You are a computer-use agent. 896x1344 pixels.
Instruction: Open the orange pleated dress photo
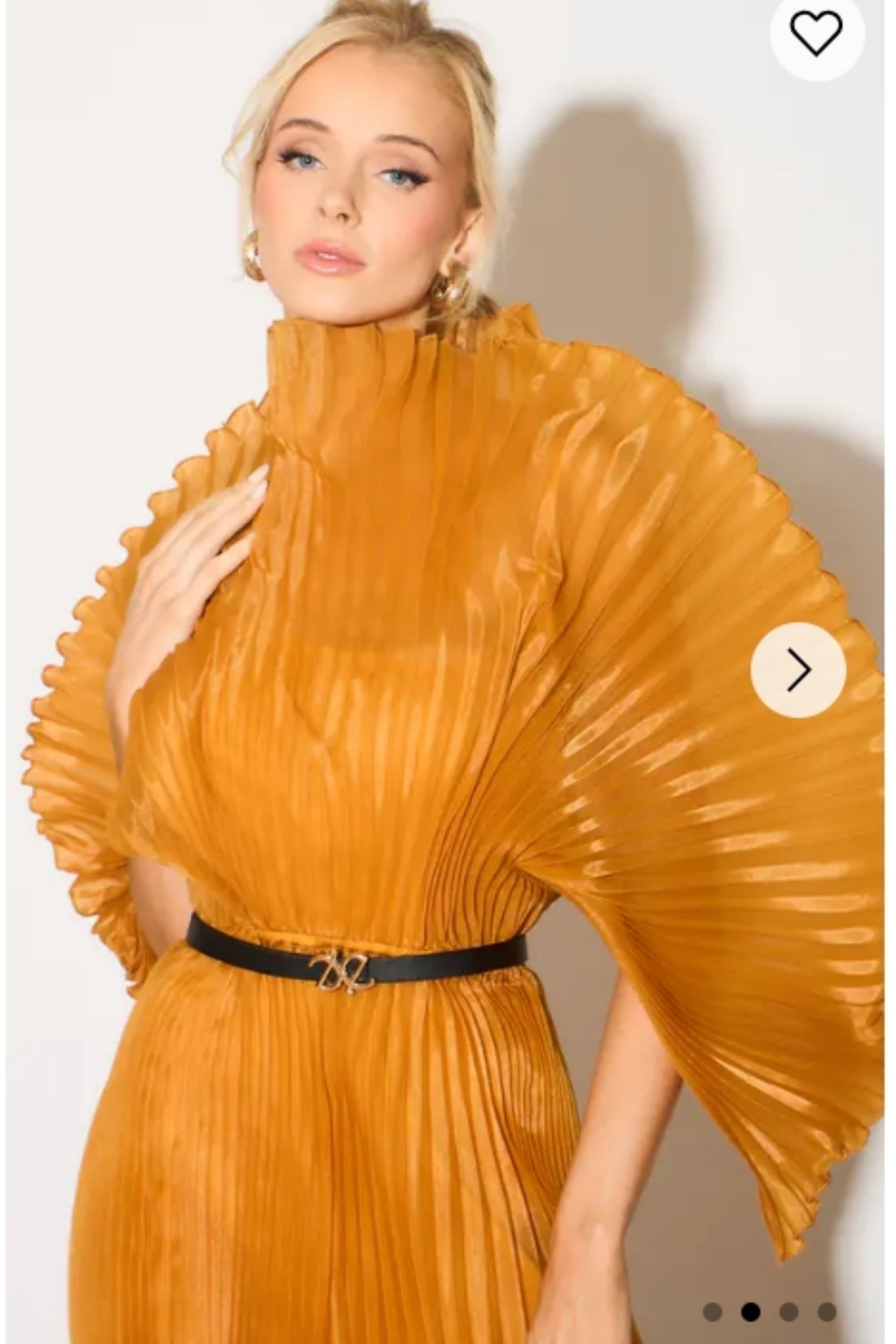[x=400, y=743]
